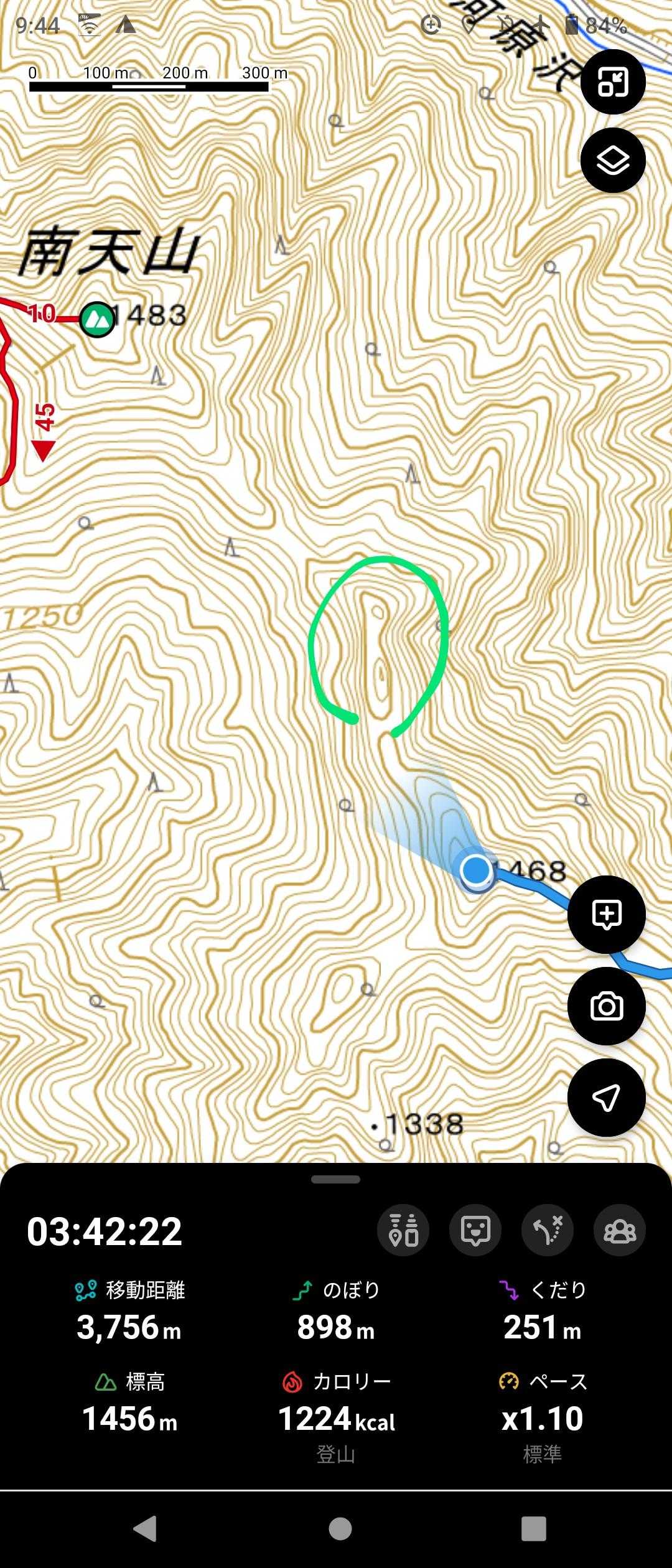Open the location and phone signal icon
The width and height of the screenshot is (672, 1568).
403,1230
